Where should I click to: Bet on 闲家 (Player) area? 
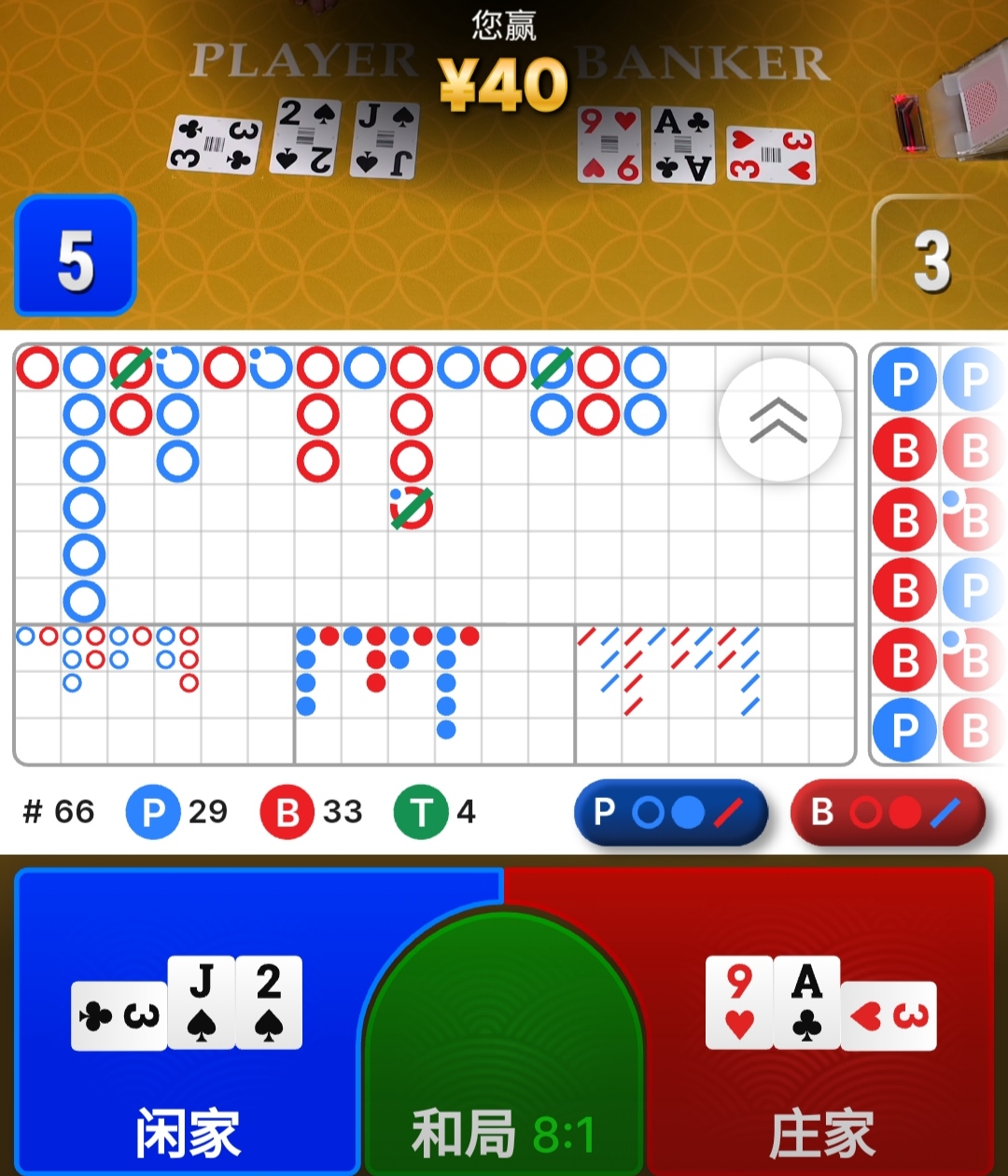point(187,1027)
